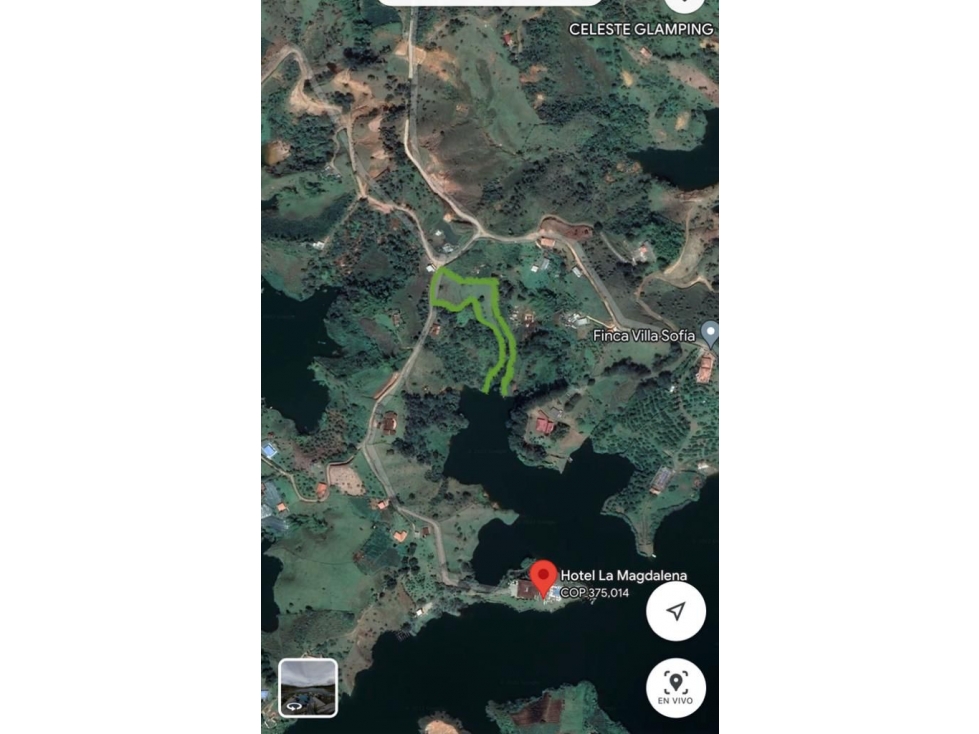Open the Finca Villa Sofia place marker
The height and width of the screenshot is (734, 979).
coord(709,333)
